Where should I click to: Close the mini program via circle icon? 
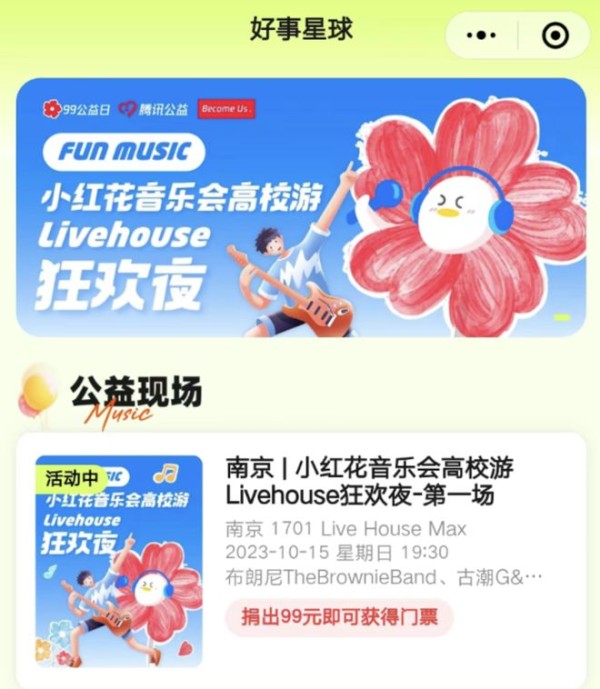tap(554, 35)
